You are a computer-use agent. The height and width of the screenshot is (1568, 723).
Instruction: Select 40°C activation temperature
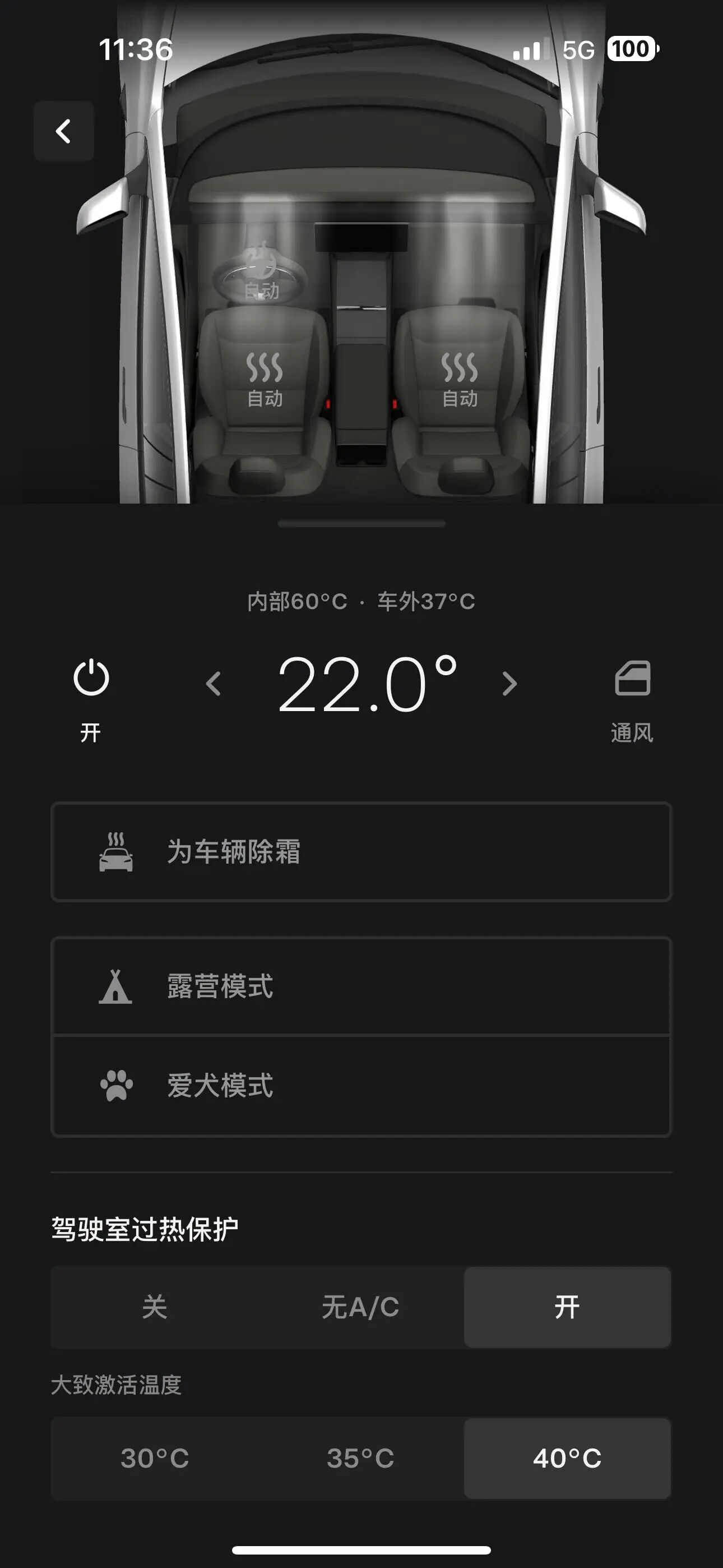pyautogui.click(x=567, y=1458)
